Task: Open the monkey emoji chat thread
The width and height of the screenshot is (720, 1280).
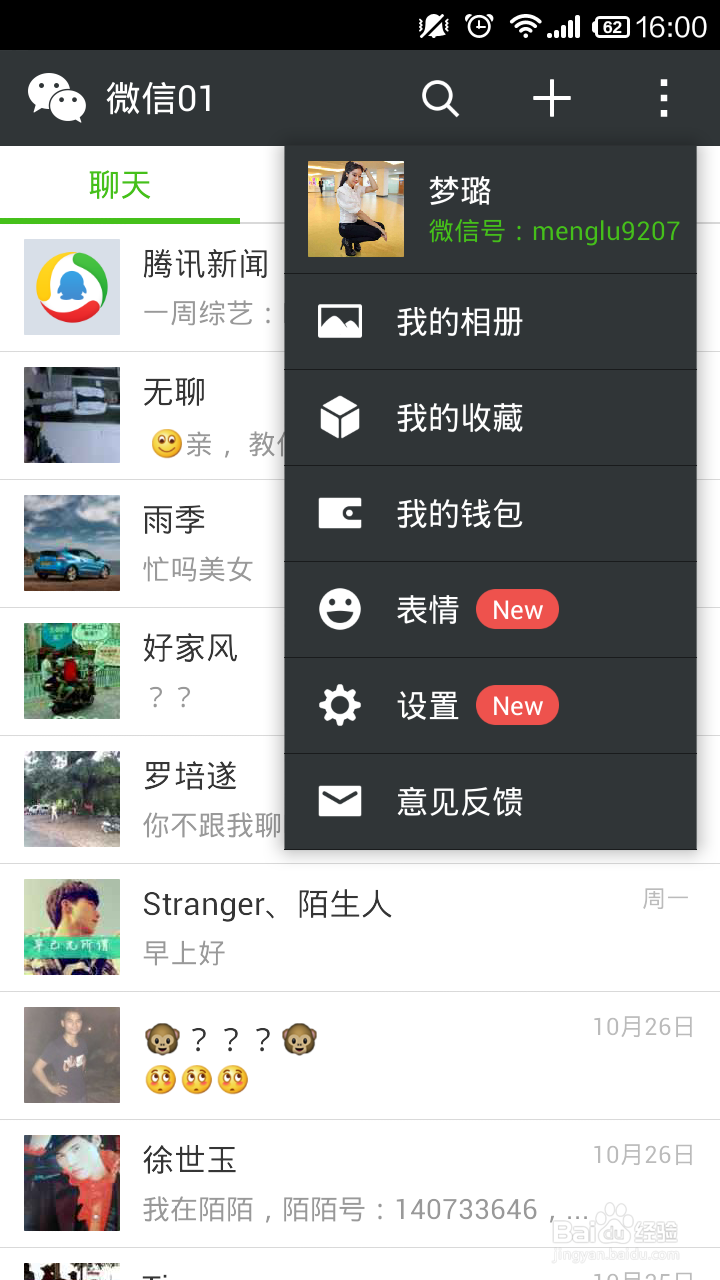Action: tap(360, 1056)
